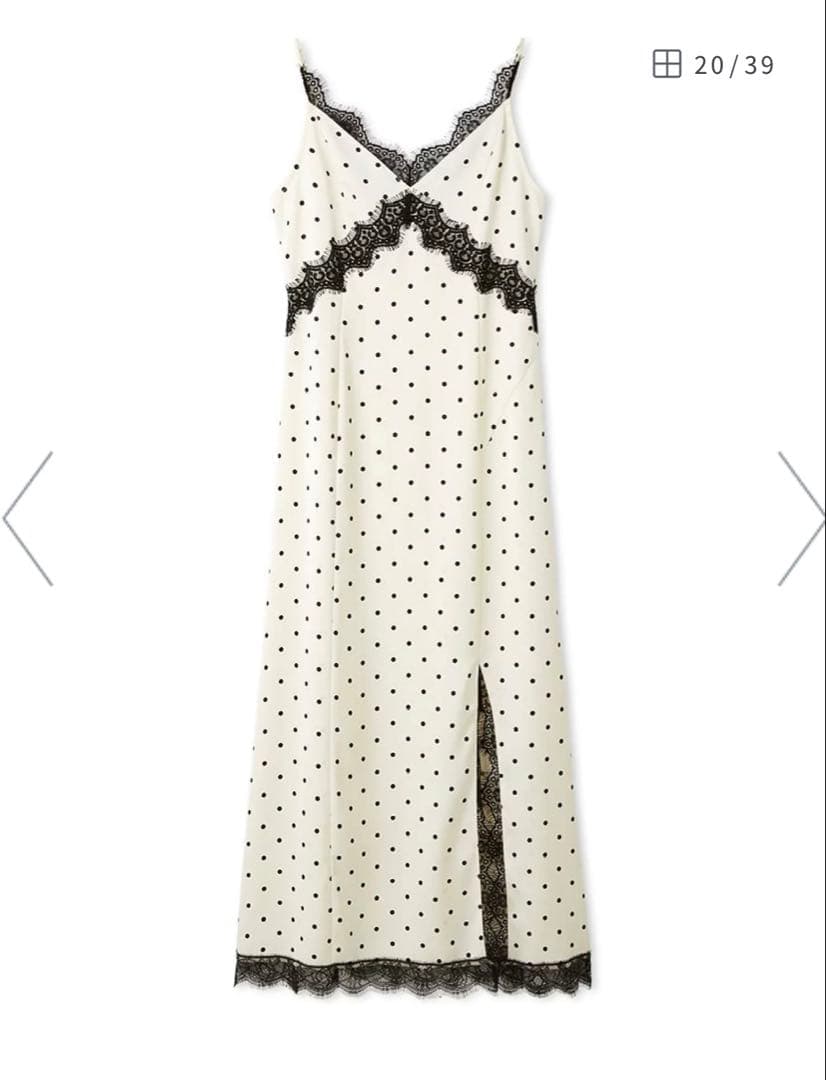Go to the previous product image
The height and width of the screenshot is (1080, 826).
point(28,518)
